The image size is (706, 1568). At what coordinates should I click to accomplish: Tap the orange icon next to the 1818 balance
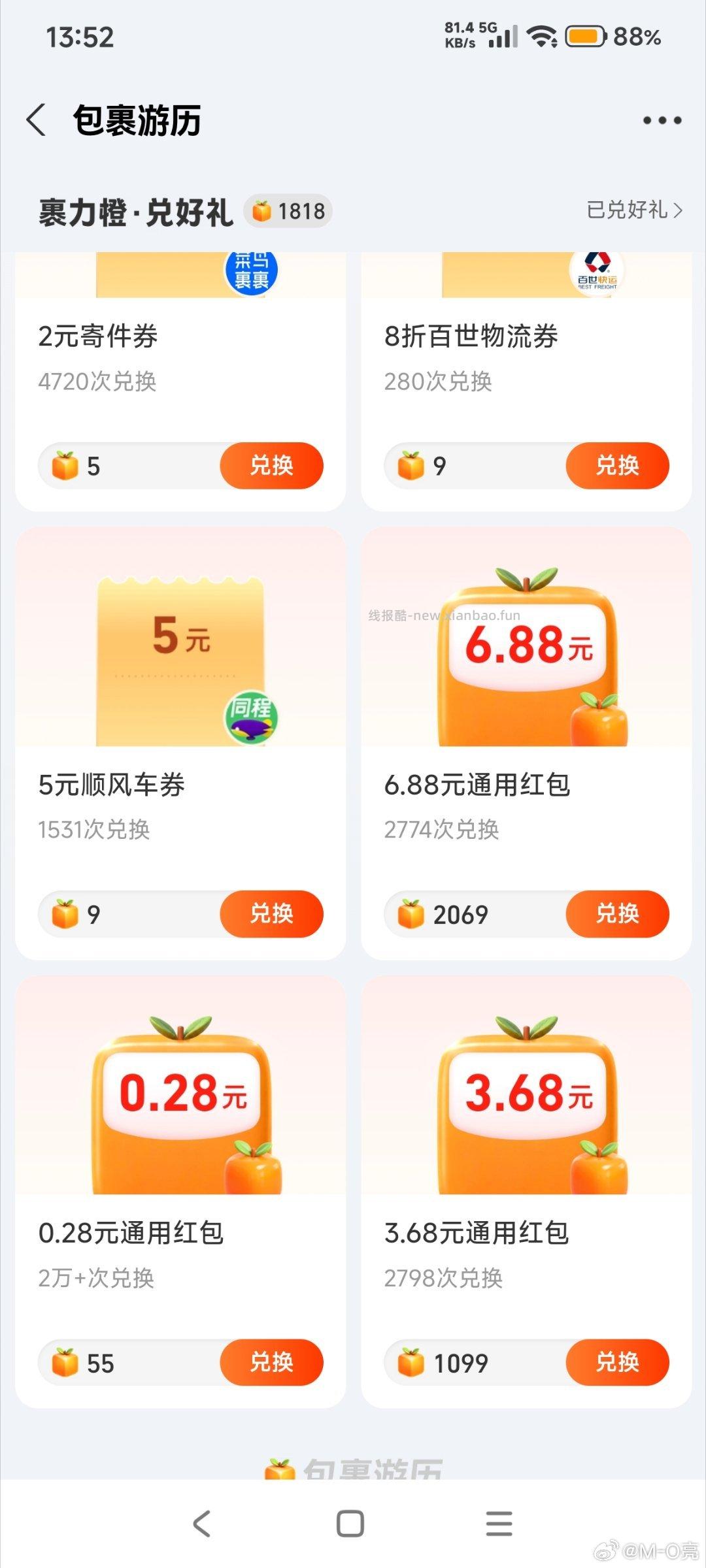(x=260, y=210)
